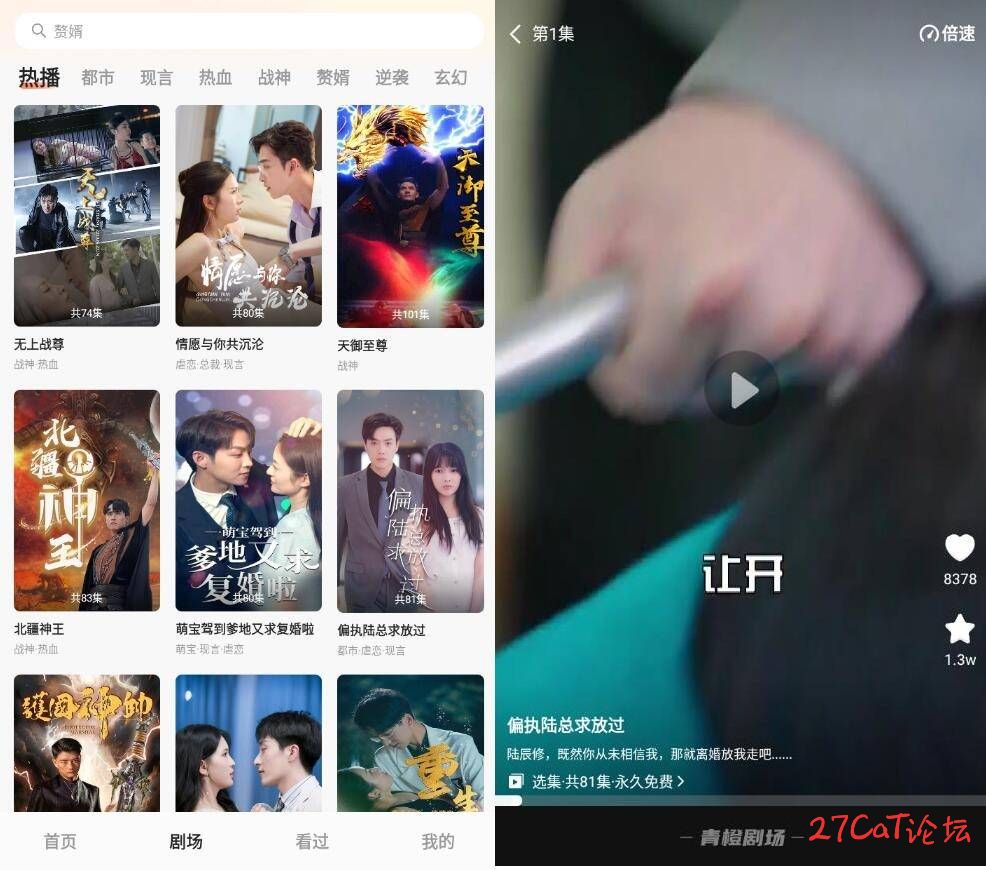Screen dimensions: 986x870
Task: Select the 逆袭 category tab
Action: coord(392,77)
